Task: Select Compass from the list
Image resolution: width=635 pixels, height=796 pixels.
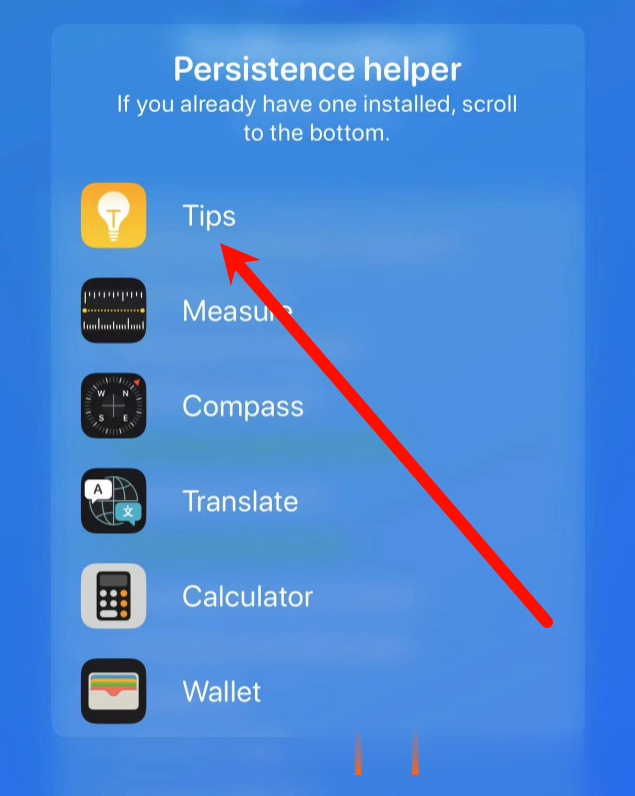Action: coord(242,407)
